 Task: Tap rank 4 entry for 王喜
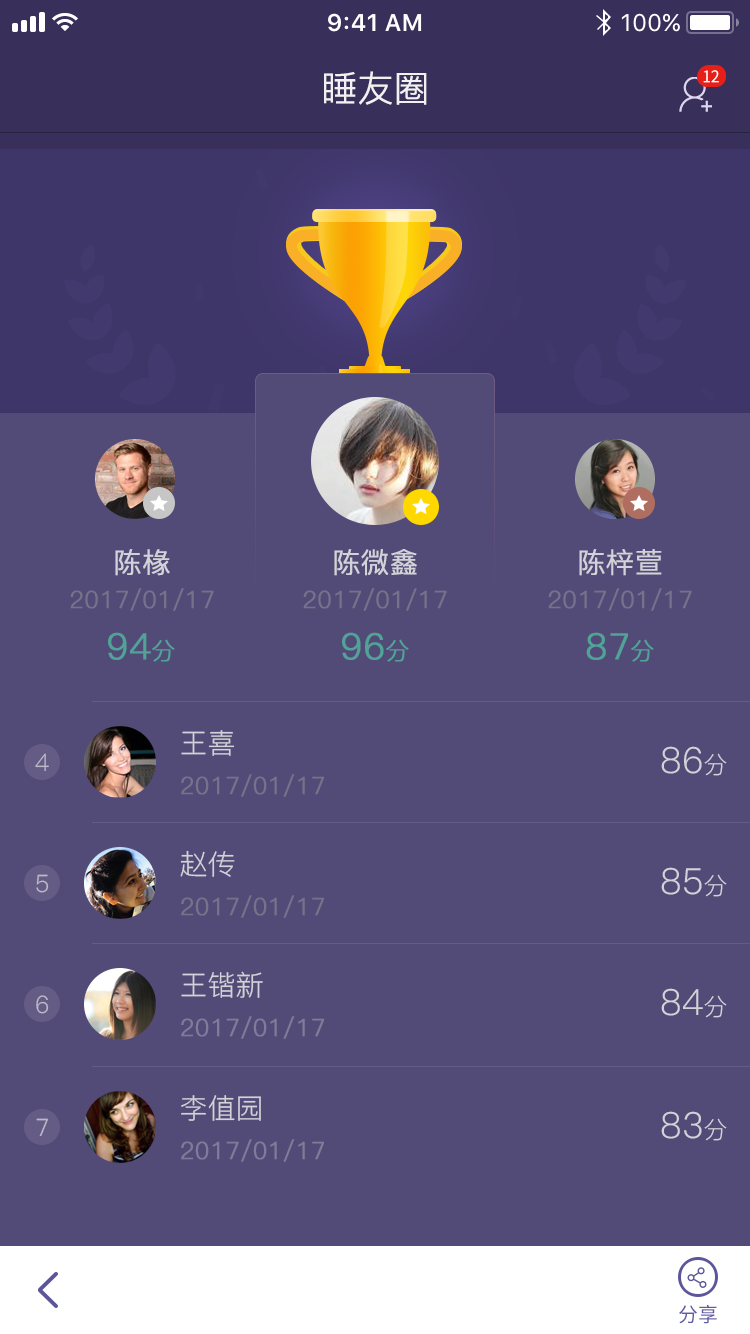coord(375,762)
